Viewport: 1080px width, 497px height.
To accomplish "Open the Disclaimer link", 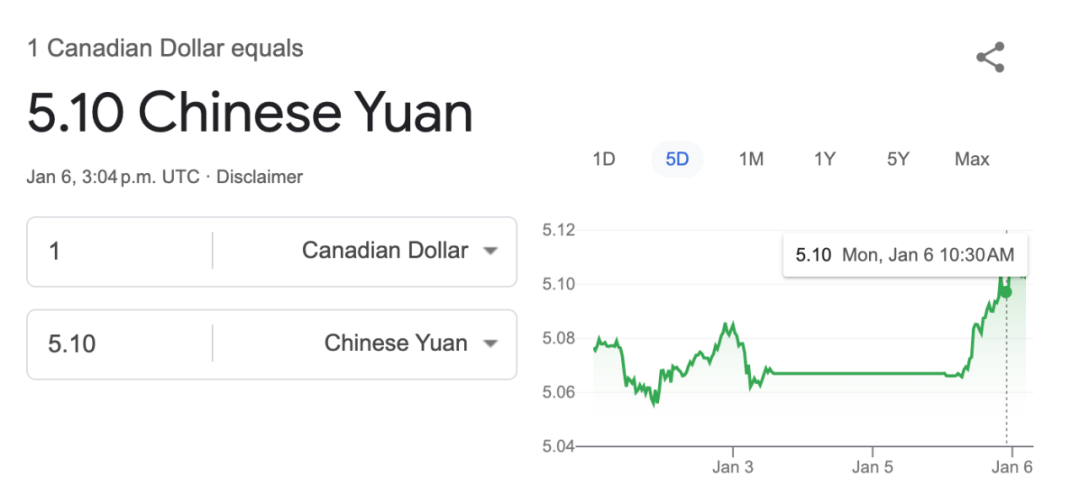I will [259, 177].
